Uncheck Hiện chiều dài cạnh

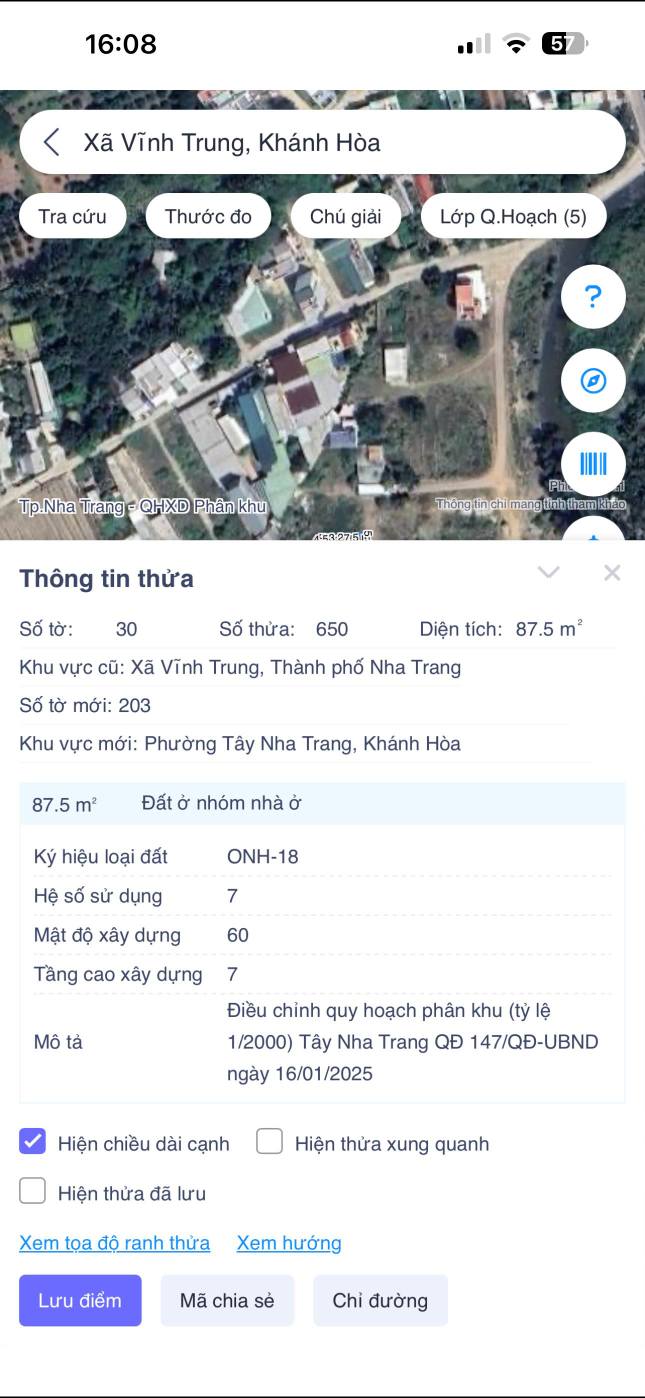33,1141
